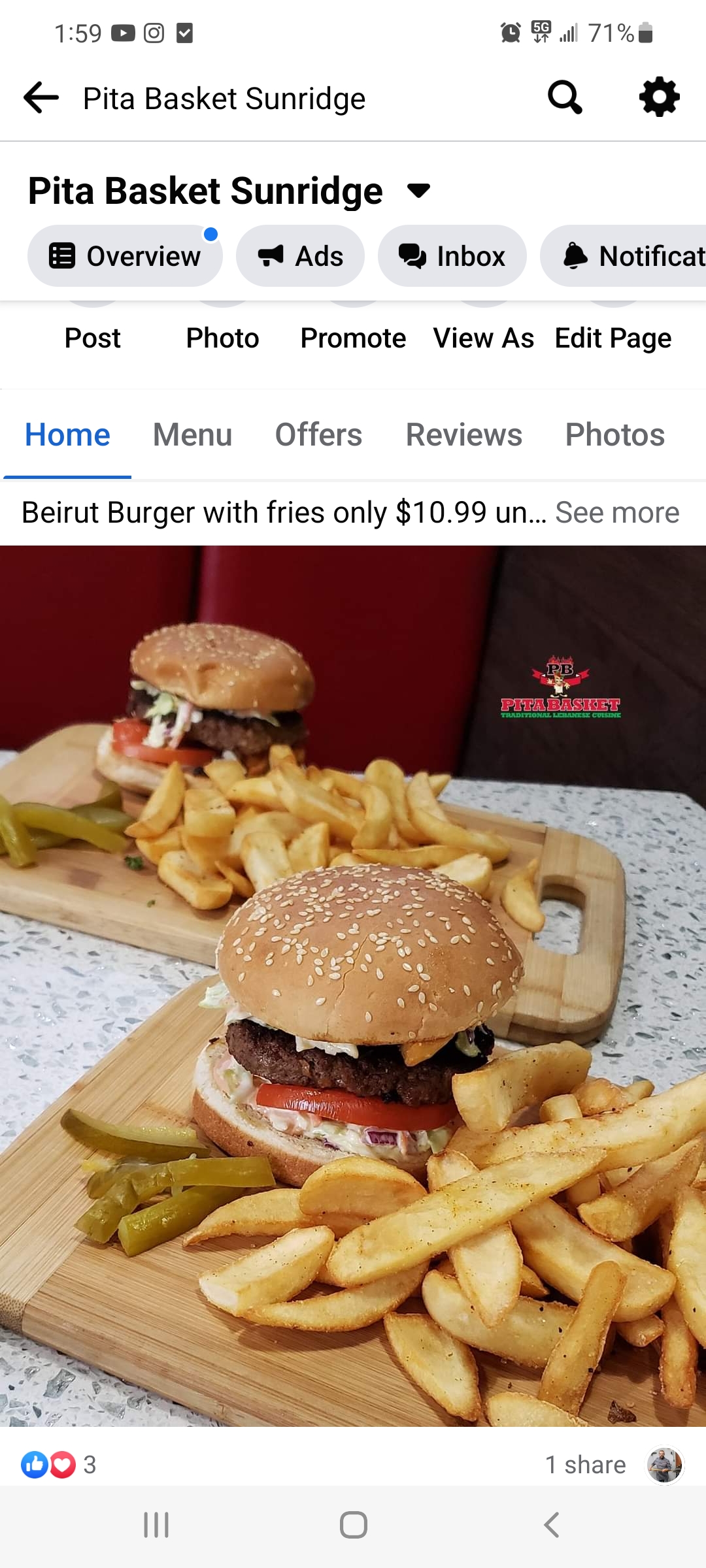
Task: Open the Overview chip
Action: [x=125, y=256]
